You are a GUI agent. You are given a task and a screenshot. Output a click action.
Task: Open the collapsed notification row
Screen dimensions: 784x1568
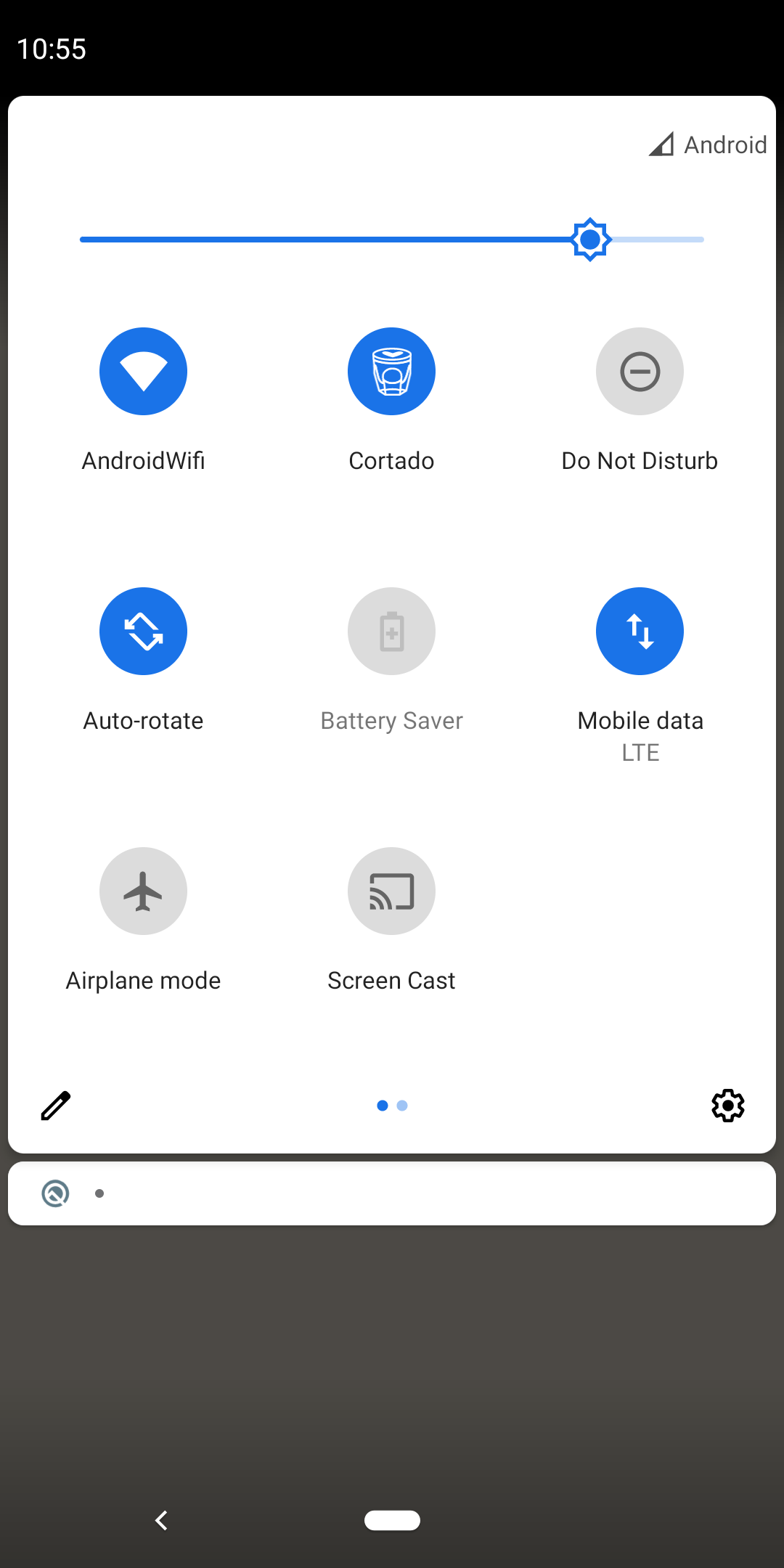pos(392,1193)
